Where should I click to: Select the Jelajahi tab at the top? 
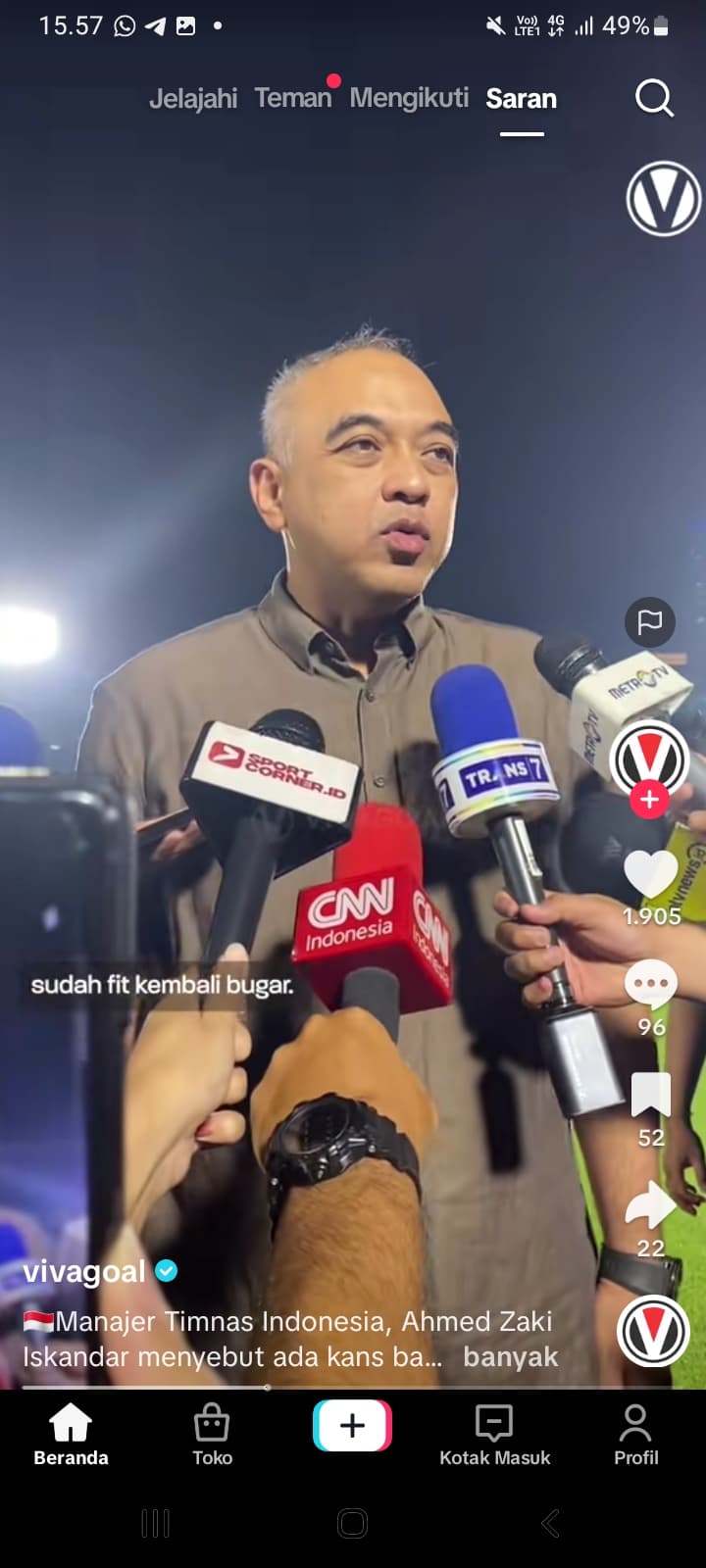(x=192, y=98)
